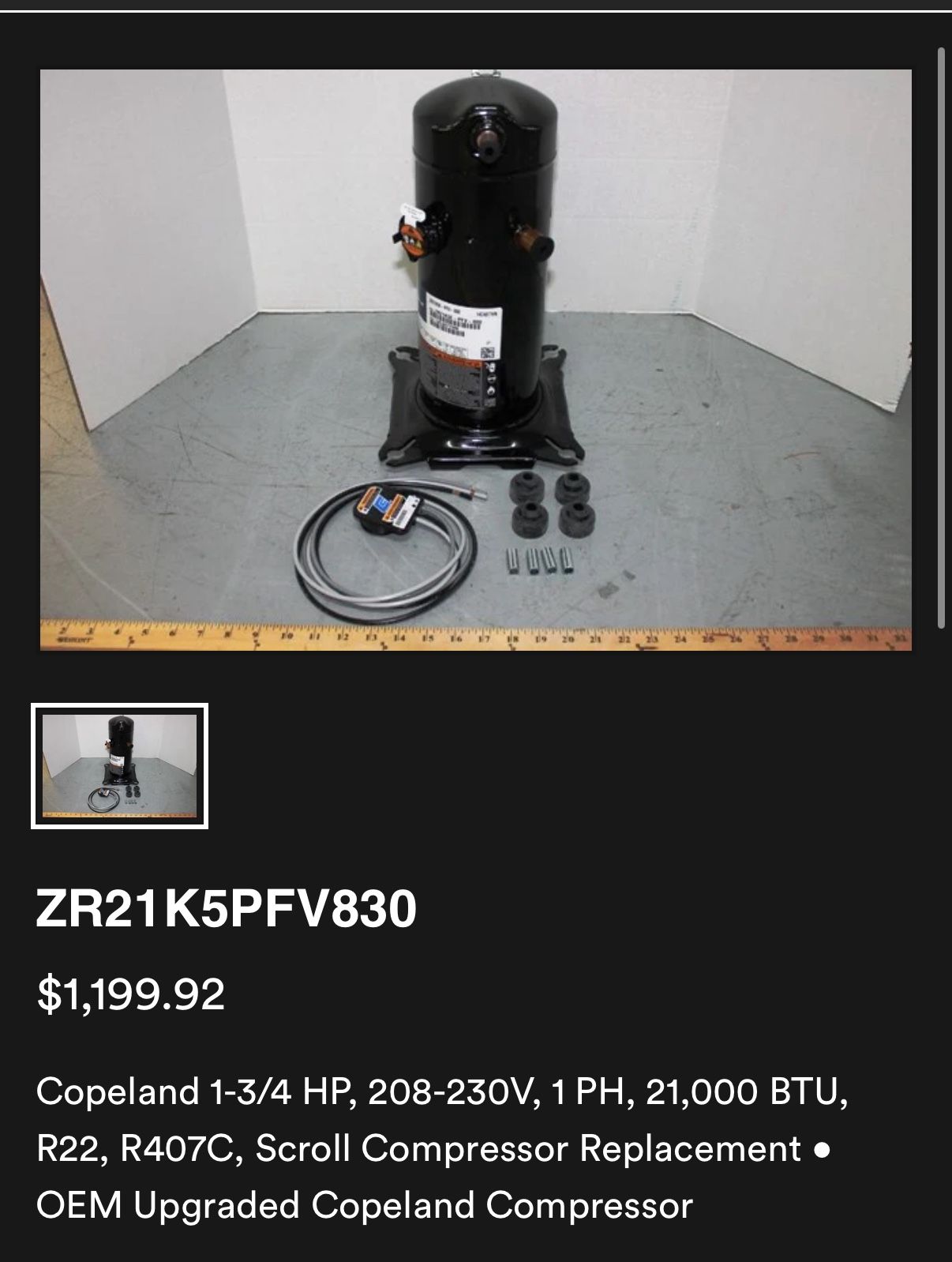Select the compressor thumbnail below the photo

[119, 765]
